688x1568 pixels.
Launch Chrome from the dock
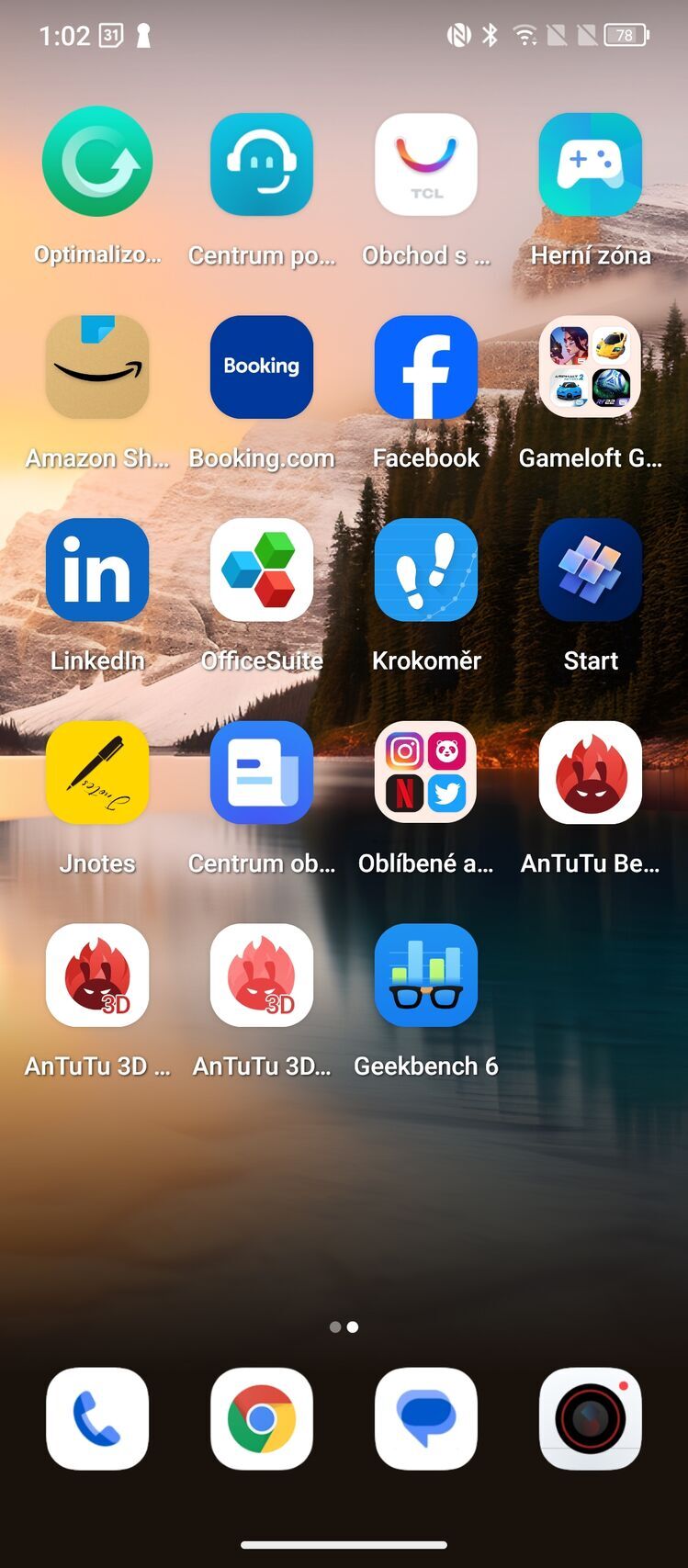(261, 1417)
